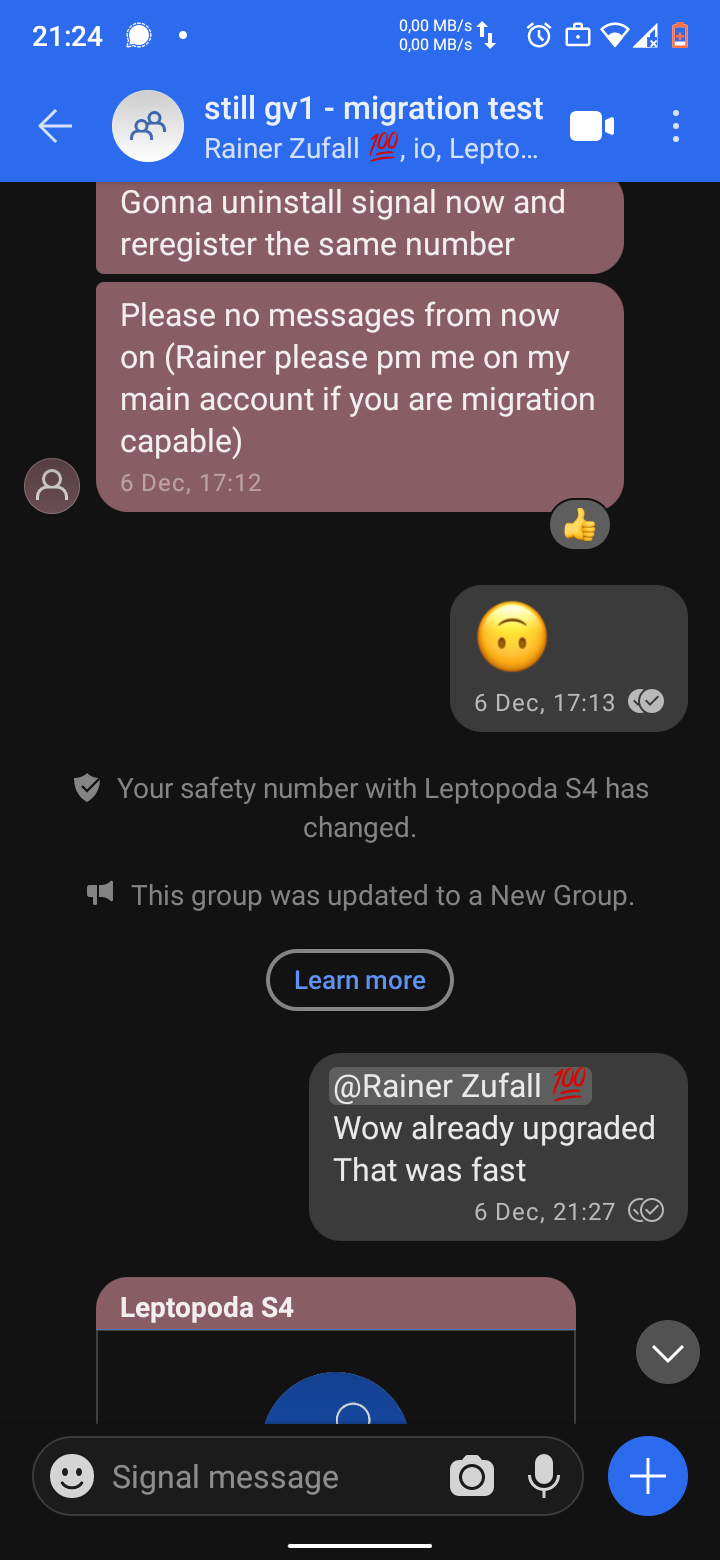Tap the member list under the group name
This screenshot has height=1560, width=720.
point(373,149)
